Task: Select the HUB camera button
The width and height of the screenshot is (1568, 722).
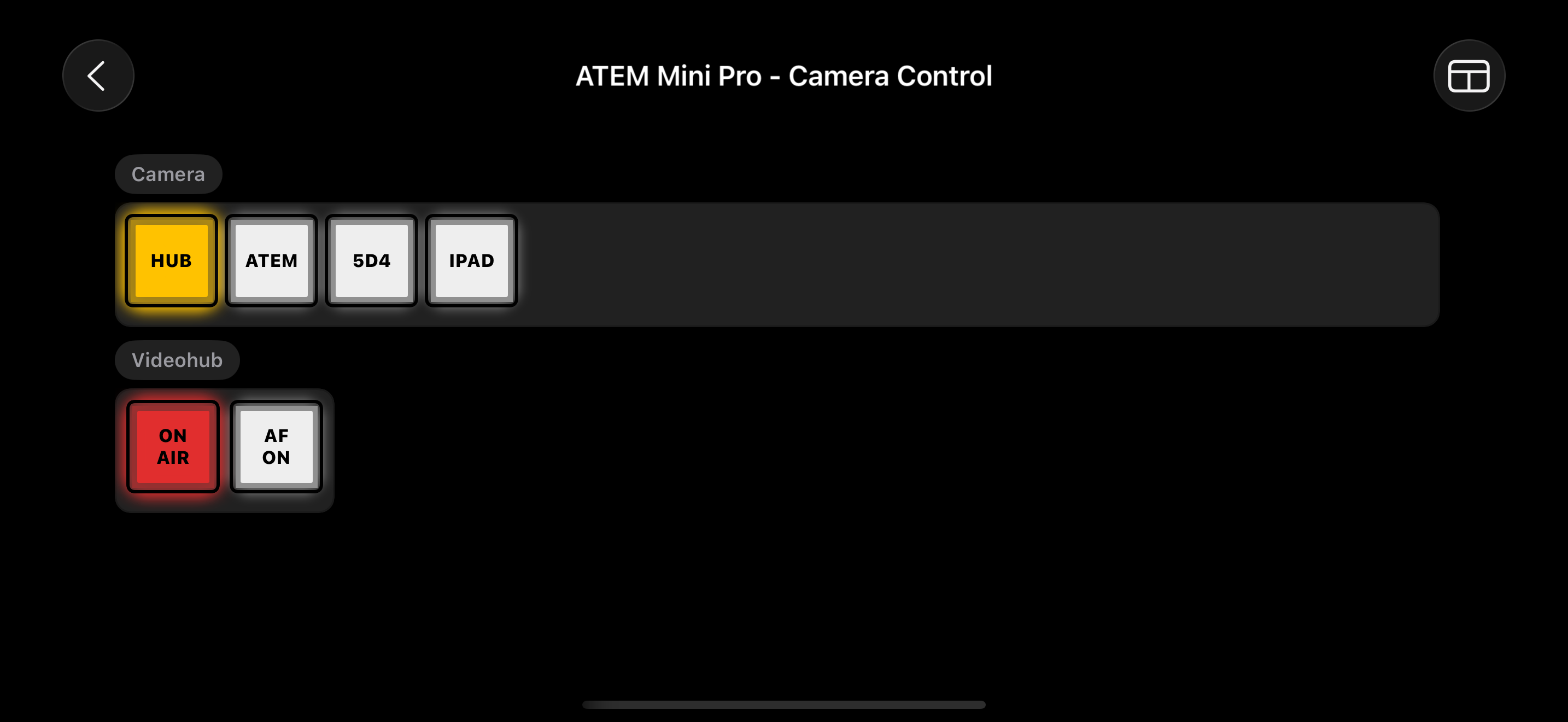Action: click(x=171, y=260)
